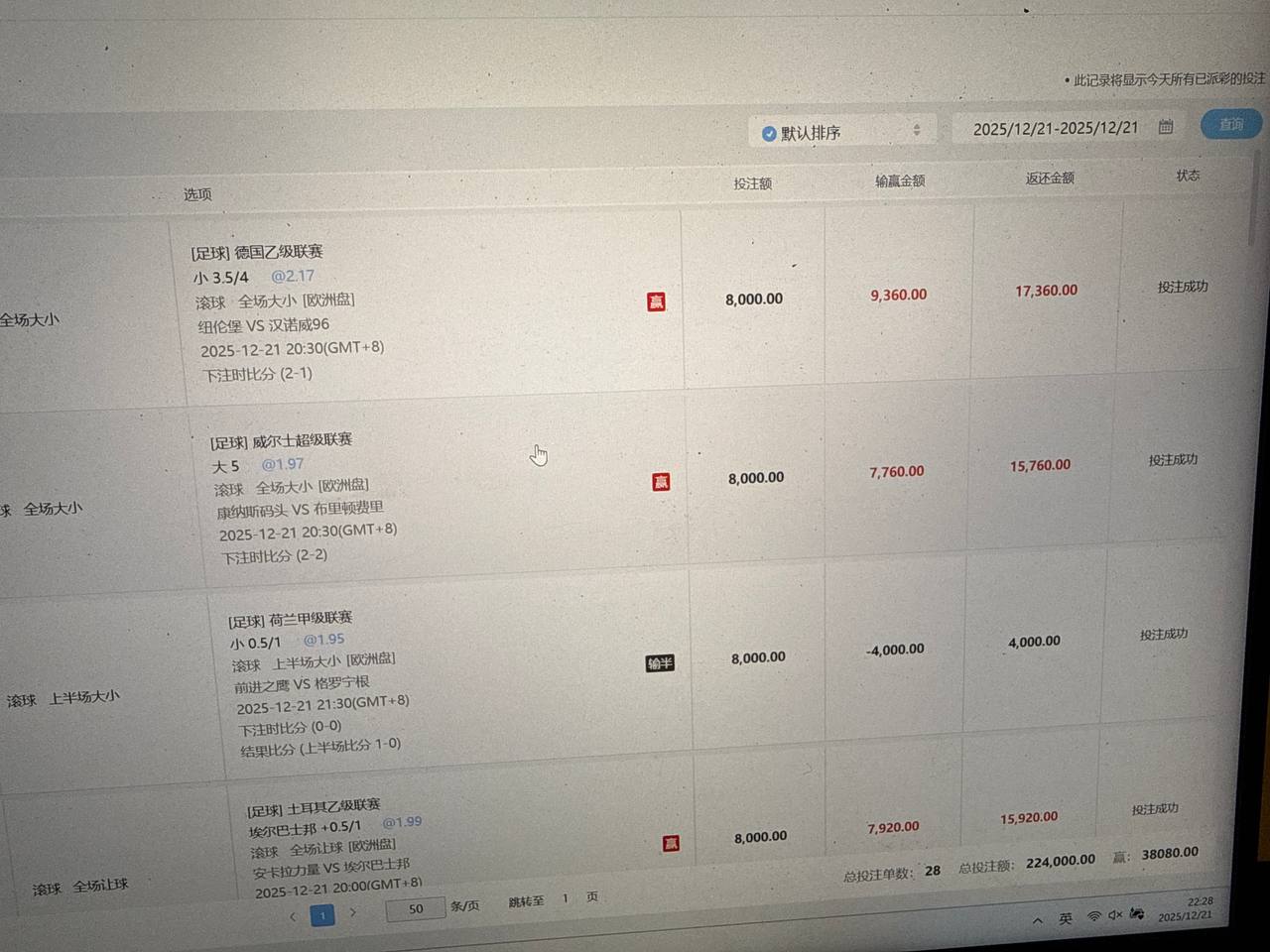
Task: Change the 50 条/页 page size field
Action: (415, 908)
